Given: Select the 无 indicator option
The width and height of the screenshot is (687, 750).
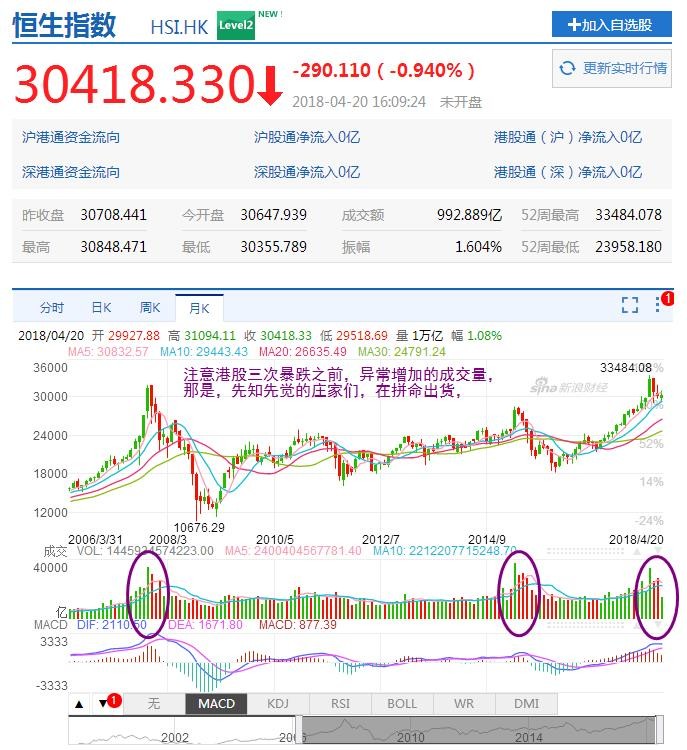Looking at the screenshot, I should 154,704.
